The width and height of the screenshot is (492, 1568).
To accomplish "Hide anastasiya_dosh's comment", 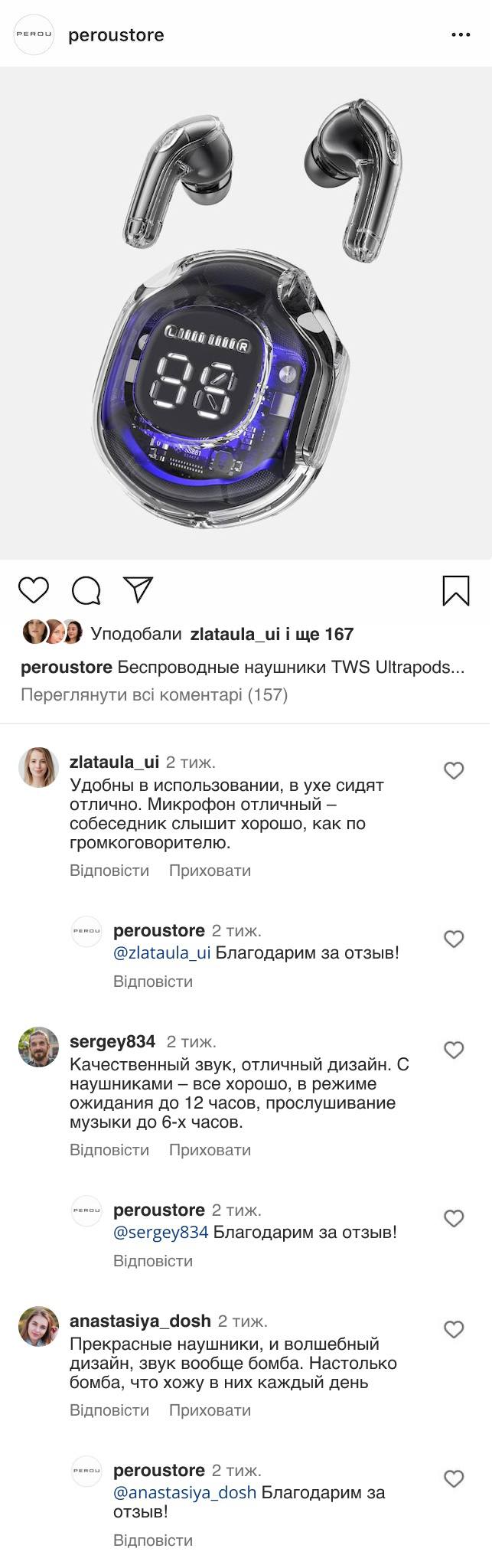I will pos(210,1410).
